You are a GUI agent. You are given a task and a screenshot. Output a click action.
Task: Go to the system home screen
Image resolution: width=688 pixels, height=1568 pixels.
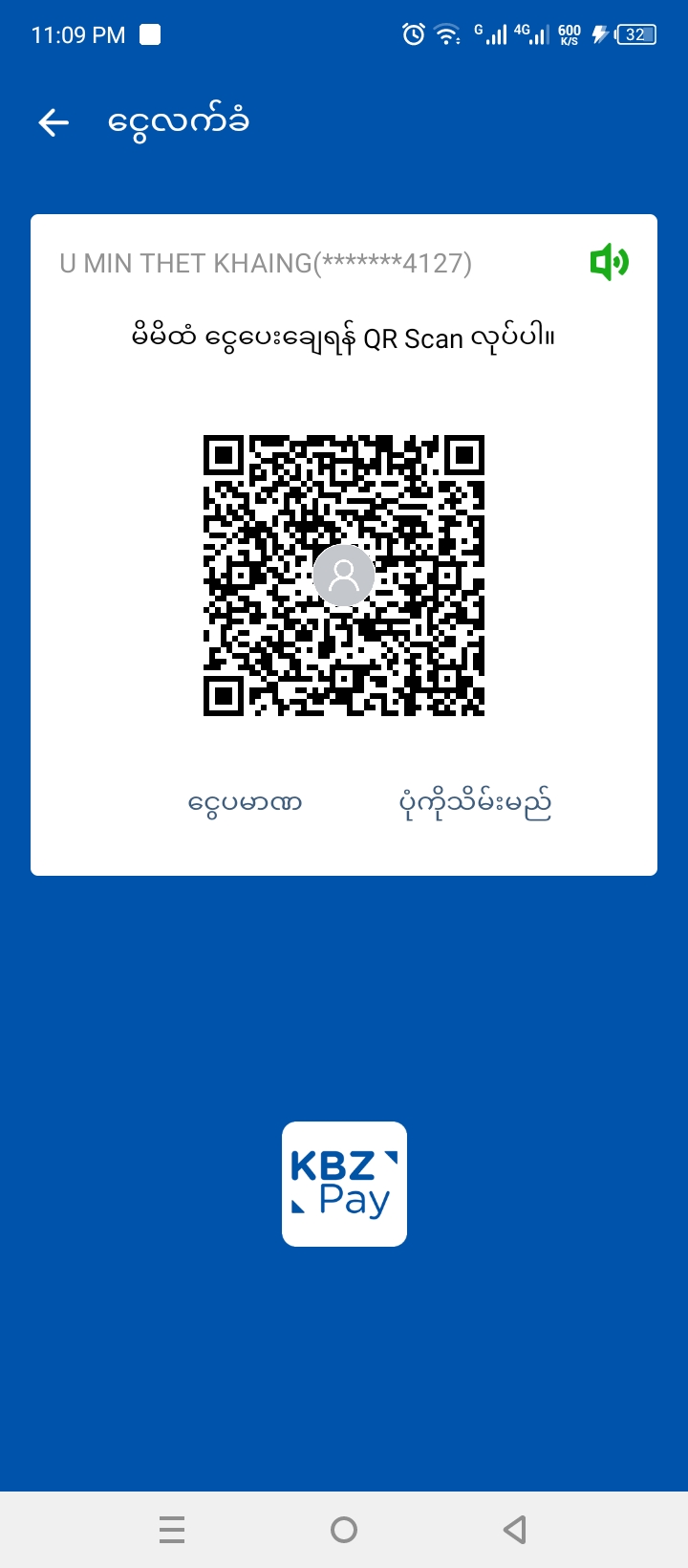[344, 1530]
